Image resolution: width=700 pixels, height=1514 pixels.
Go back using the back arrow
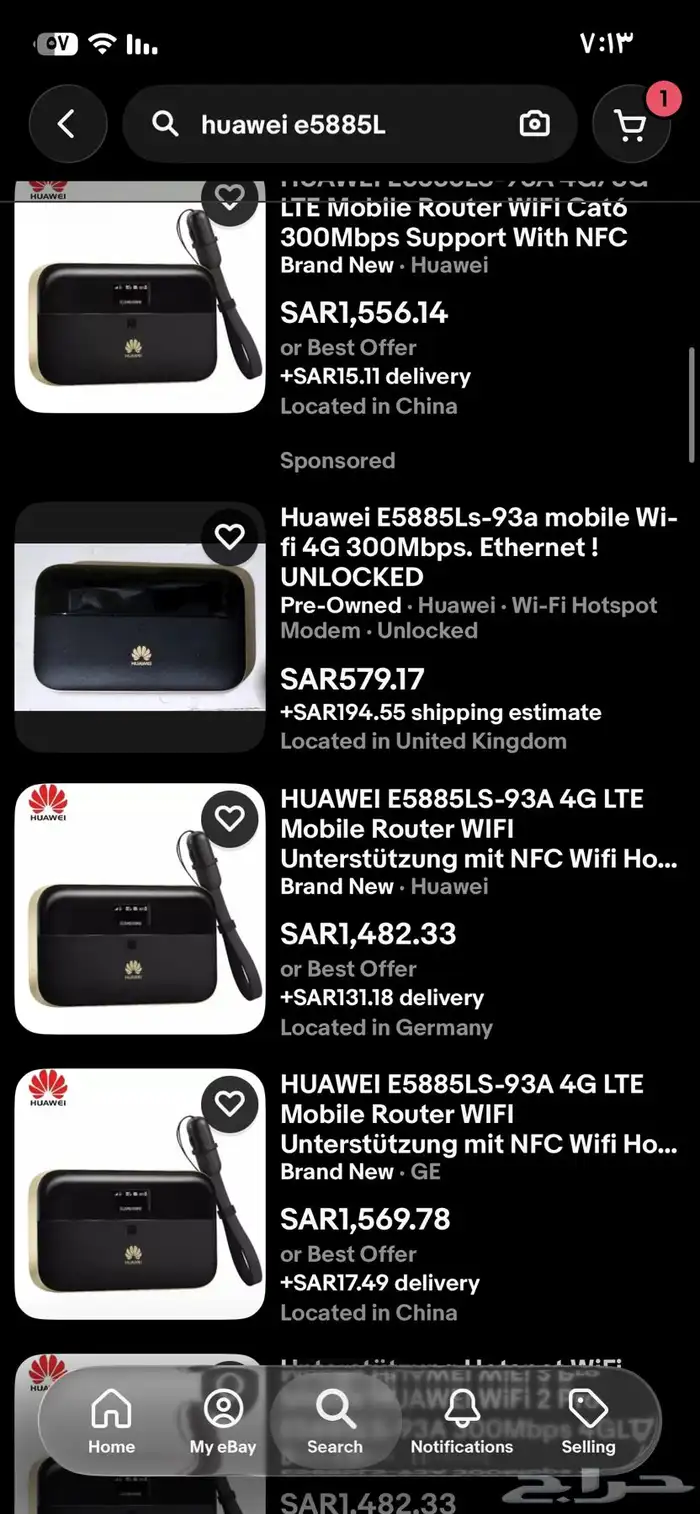click(67, 124)
